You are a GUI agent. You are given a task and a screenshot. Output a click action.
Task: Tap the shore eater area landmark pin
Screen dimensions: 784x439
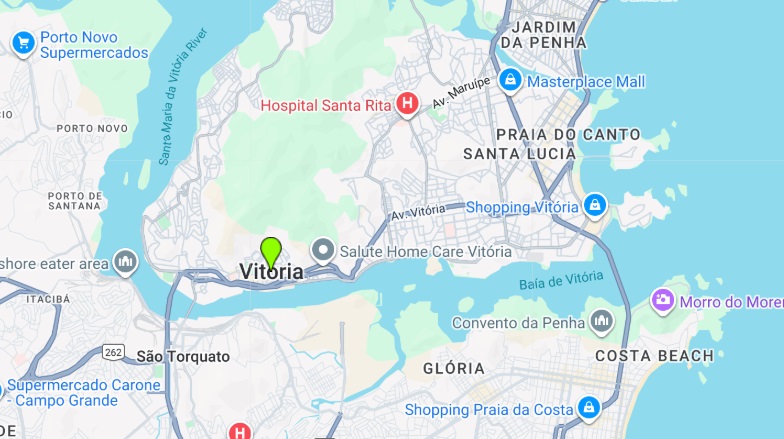[125, 263]
